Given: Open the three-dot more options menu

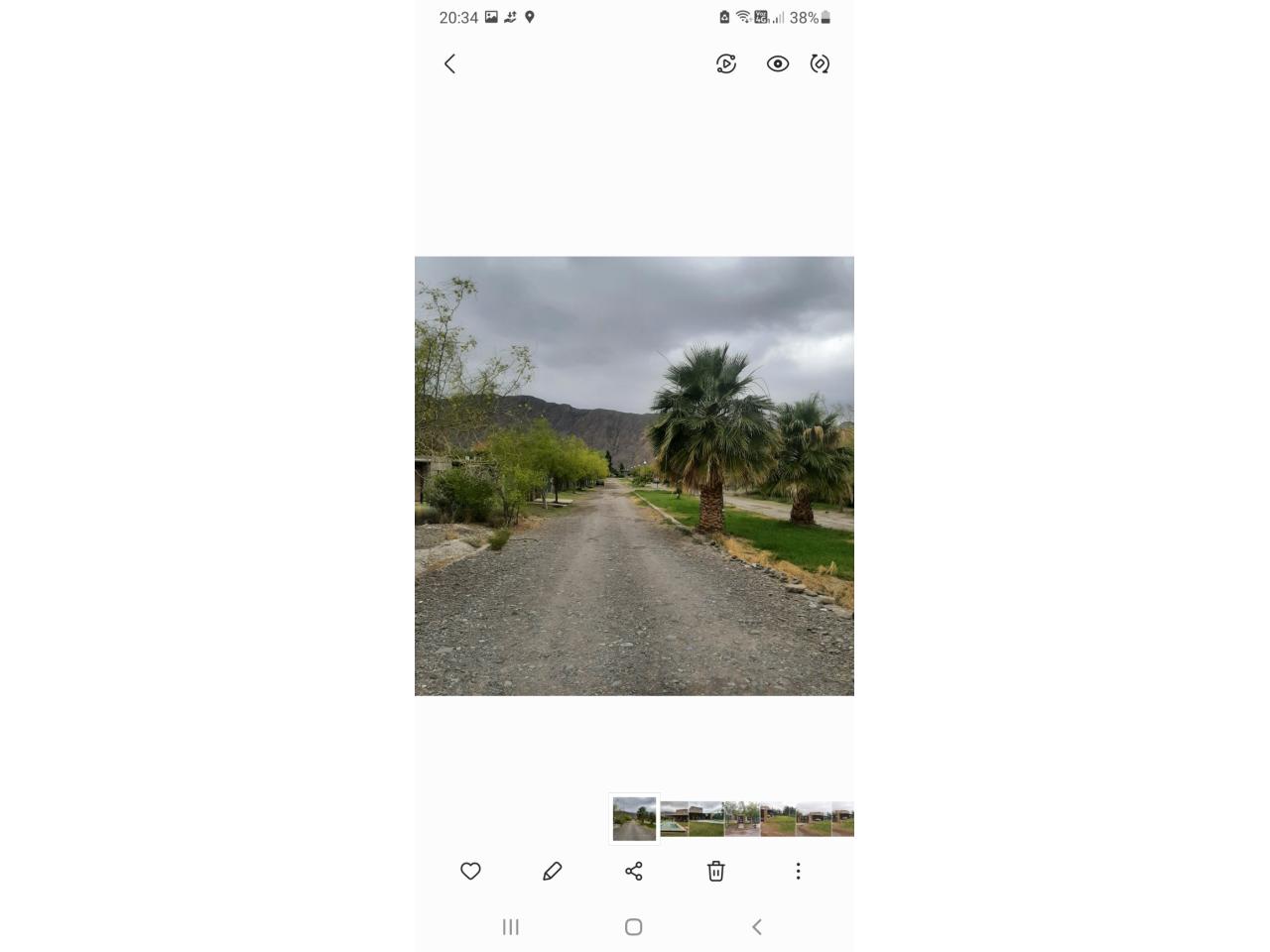Looking at the screenshot, I should [x=798, y=871].
